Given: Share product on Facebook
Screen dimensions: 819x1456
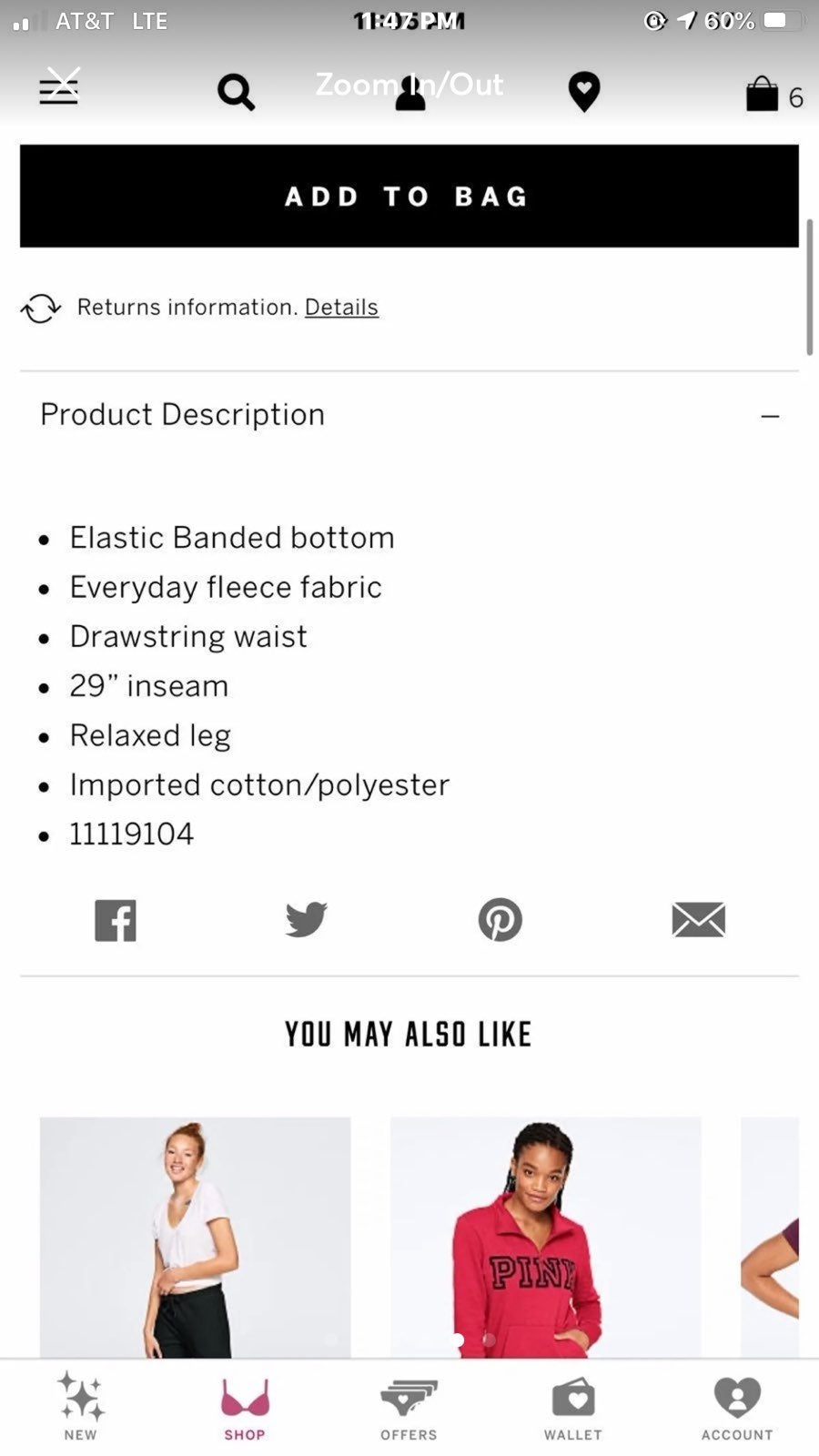Looking at the screenshot, I should pyautogui.click(x=116, y=920).
